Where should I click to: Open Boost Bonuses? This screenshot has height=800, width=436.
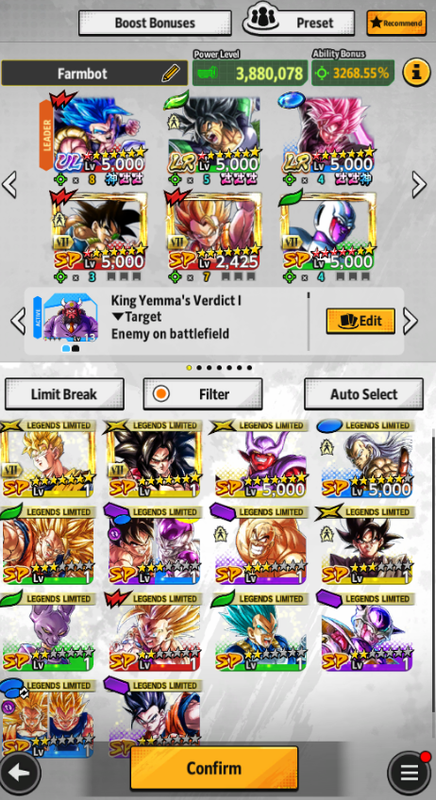pos(155,23)
